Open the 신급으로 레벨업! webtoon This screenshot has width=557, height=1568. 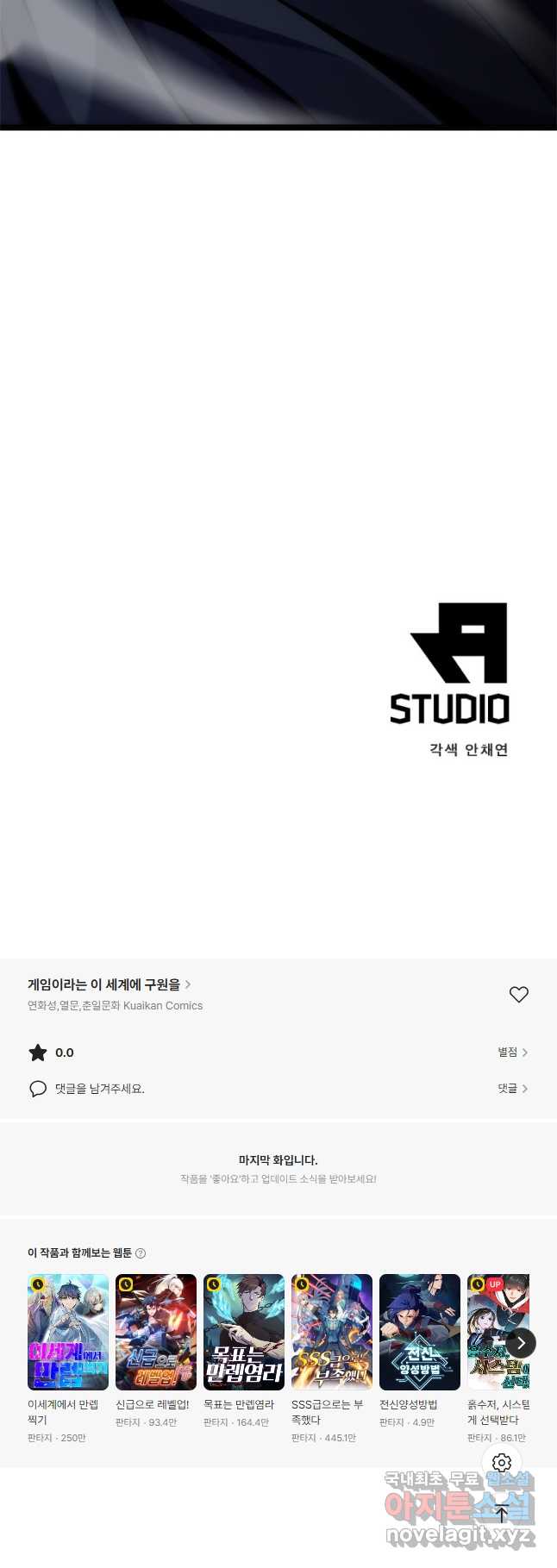click(156, 1332)
